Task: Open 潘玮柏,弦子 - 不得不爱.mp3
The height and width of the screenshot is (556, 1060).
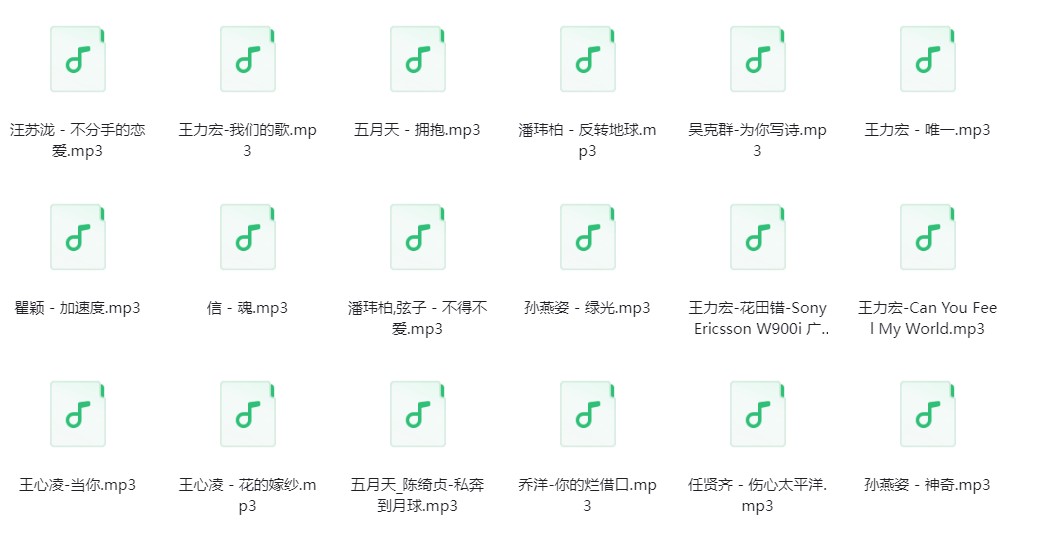Action: point(418,237)
